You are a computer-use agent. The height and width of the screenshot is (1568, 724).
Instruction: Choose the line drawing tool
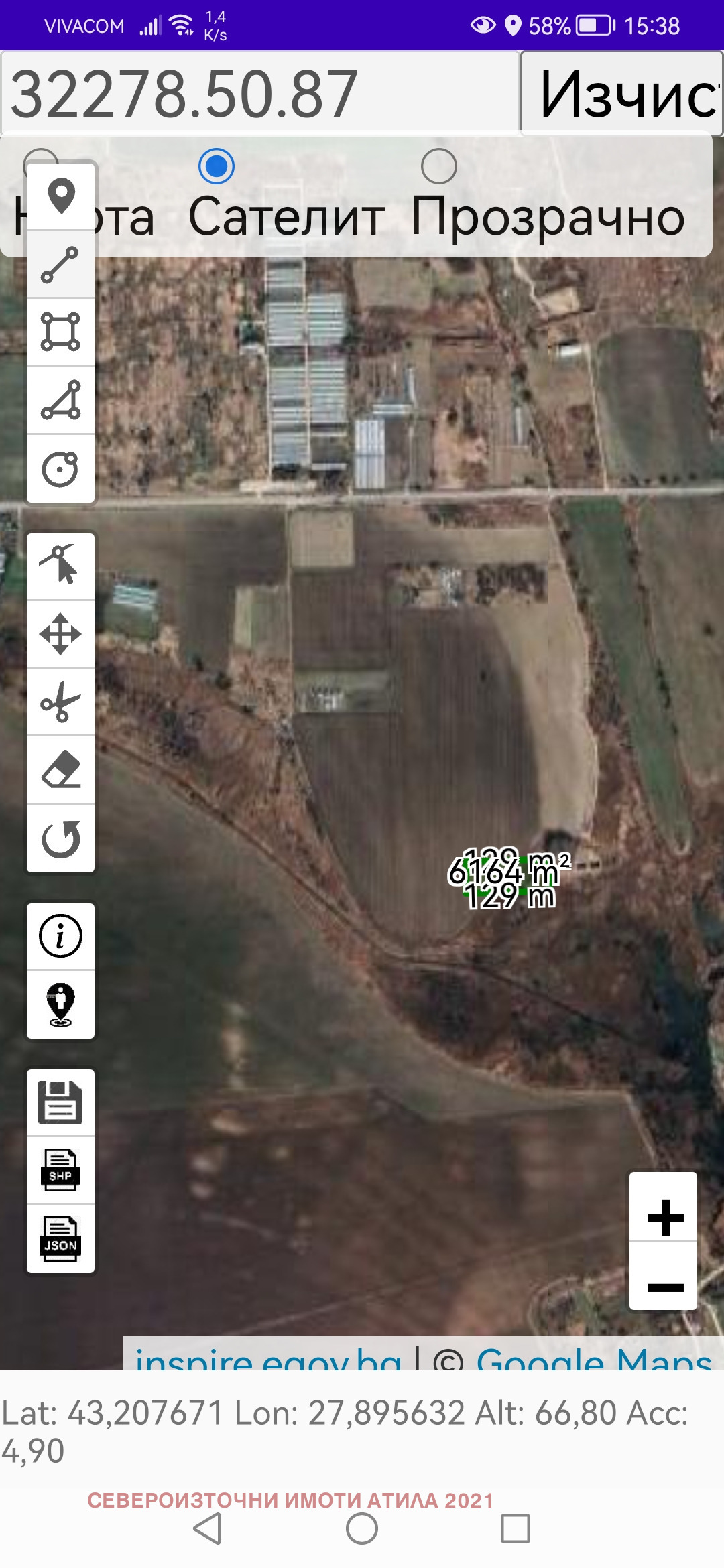point(61,265)
